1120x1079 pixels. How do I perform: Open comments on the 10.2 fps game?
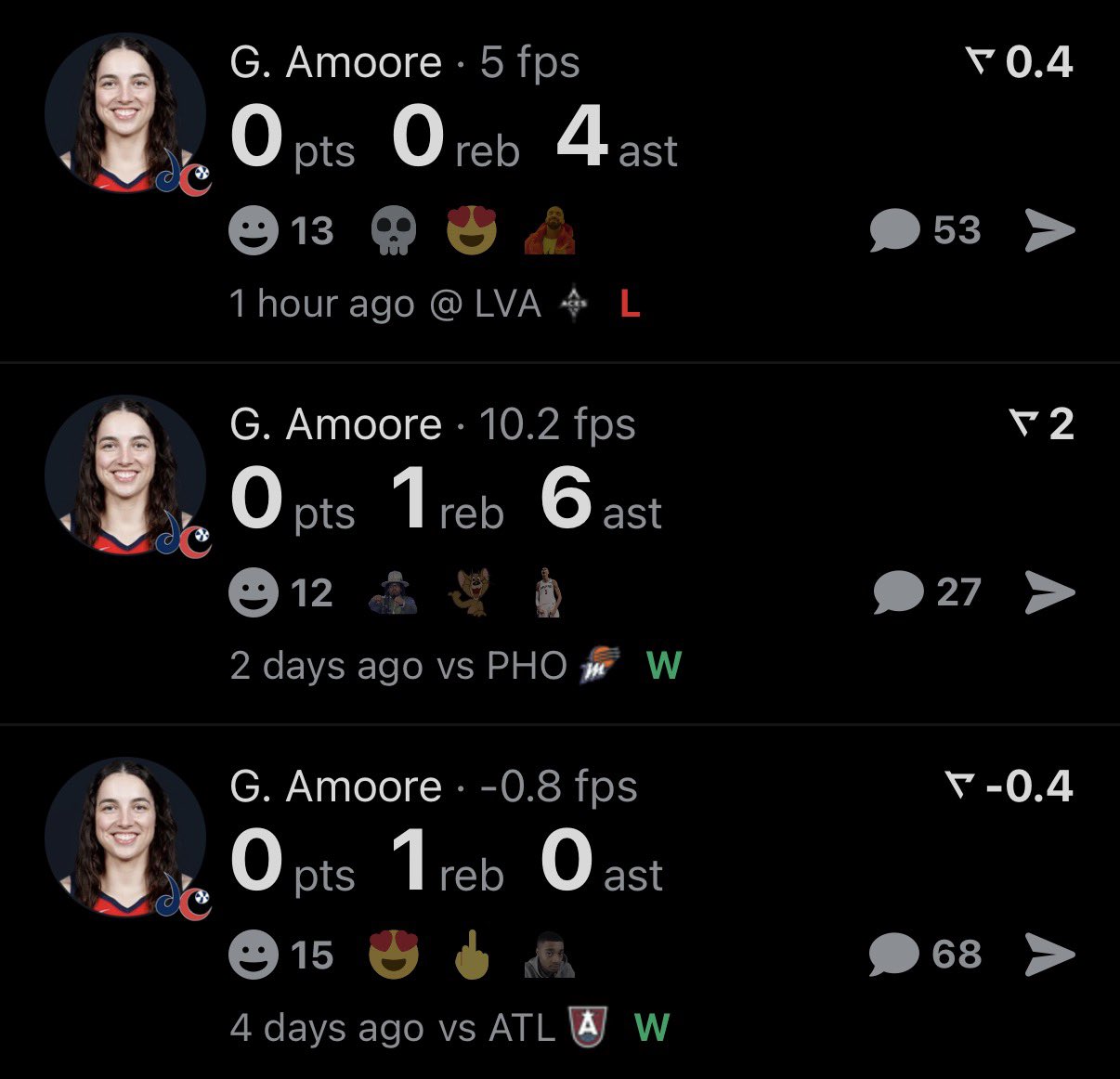click(x=927, y=592)
